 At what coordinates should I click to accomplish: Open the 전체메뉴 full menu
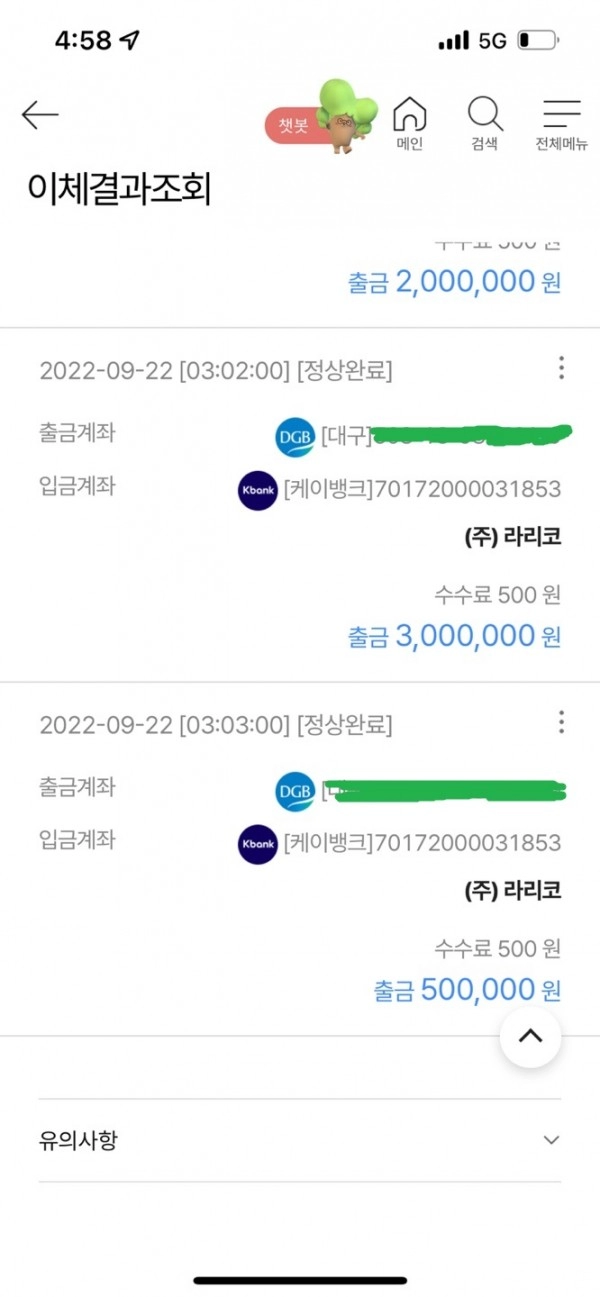point(561,124)
